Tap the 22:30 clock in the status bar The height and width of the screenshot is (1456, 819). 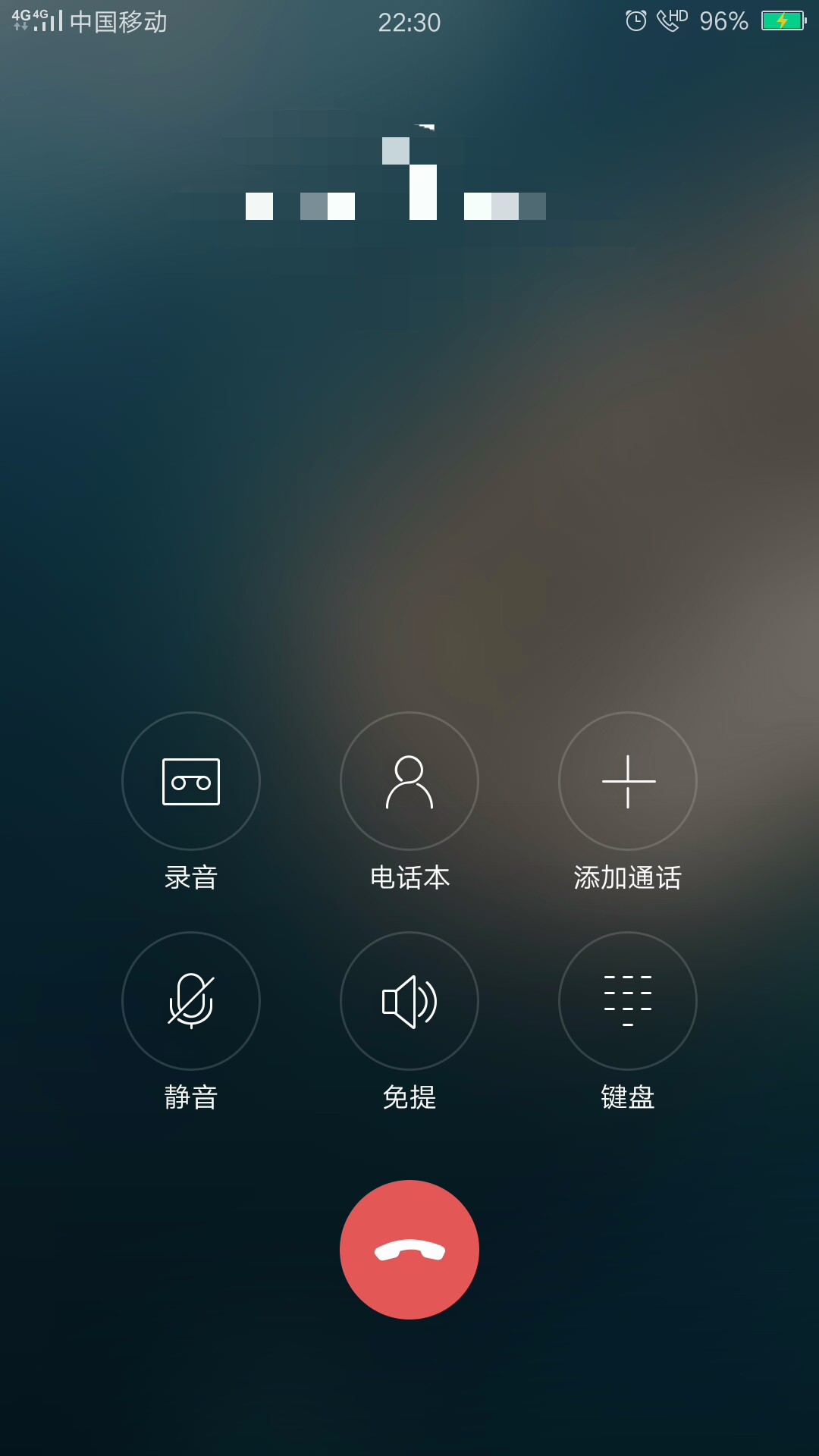point(409,22)
